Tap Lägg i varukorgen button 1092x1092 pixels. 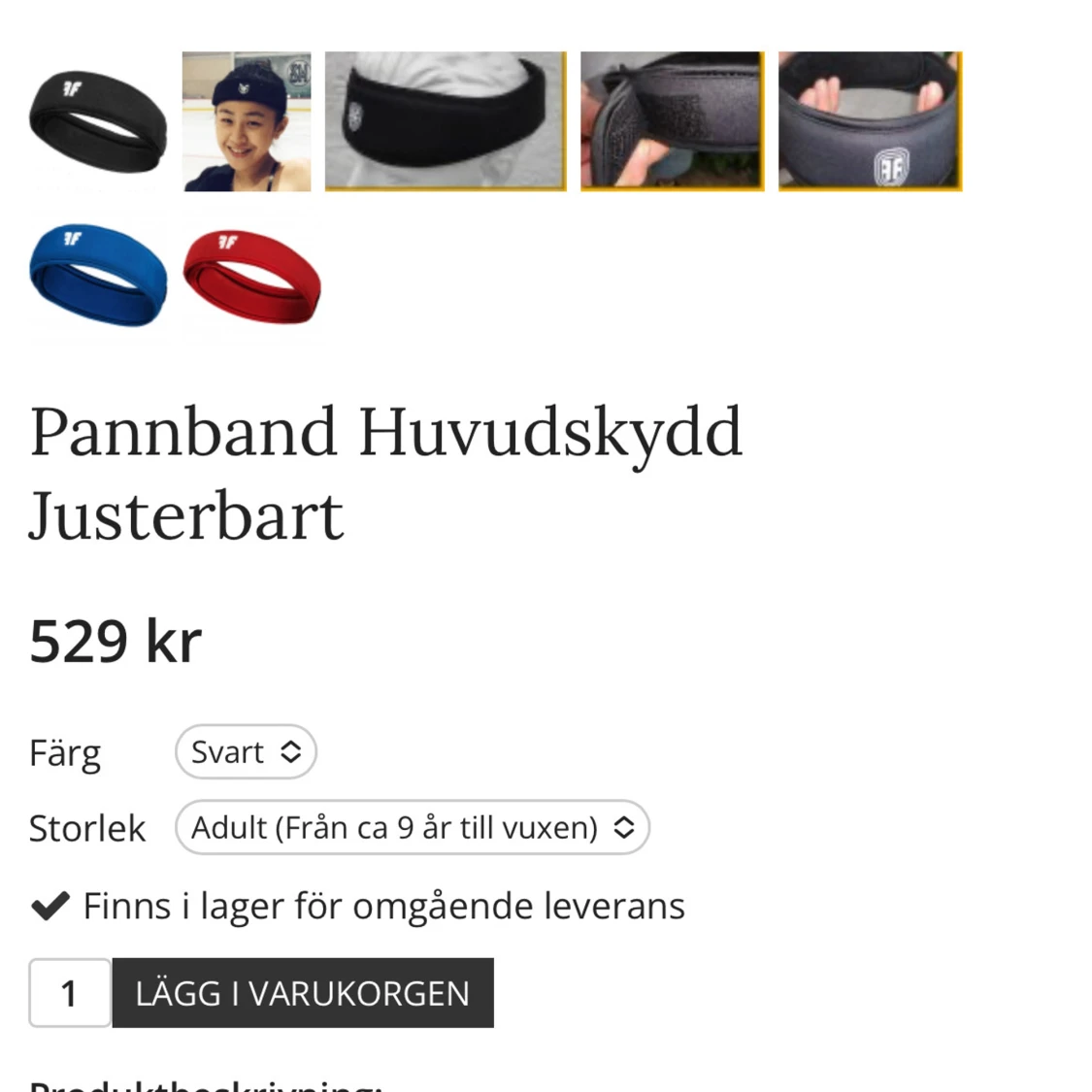pos(303,993)
